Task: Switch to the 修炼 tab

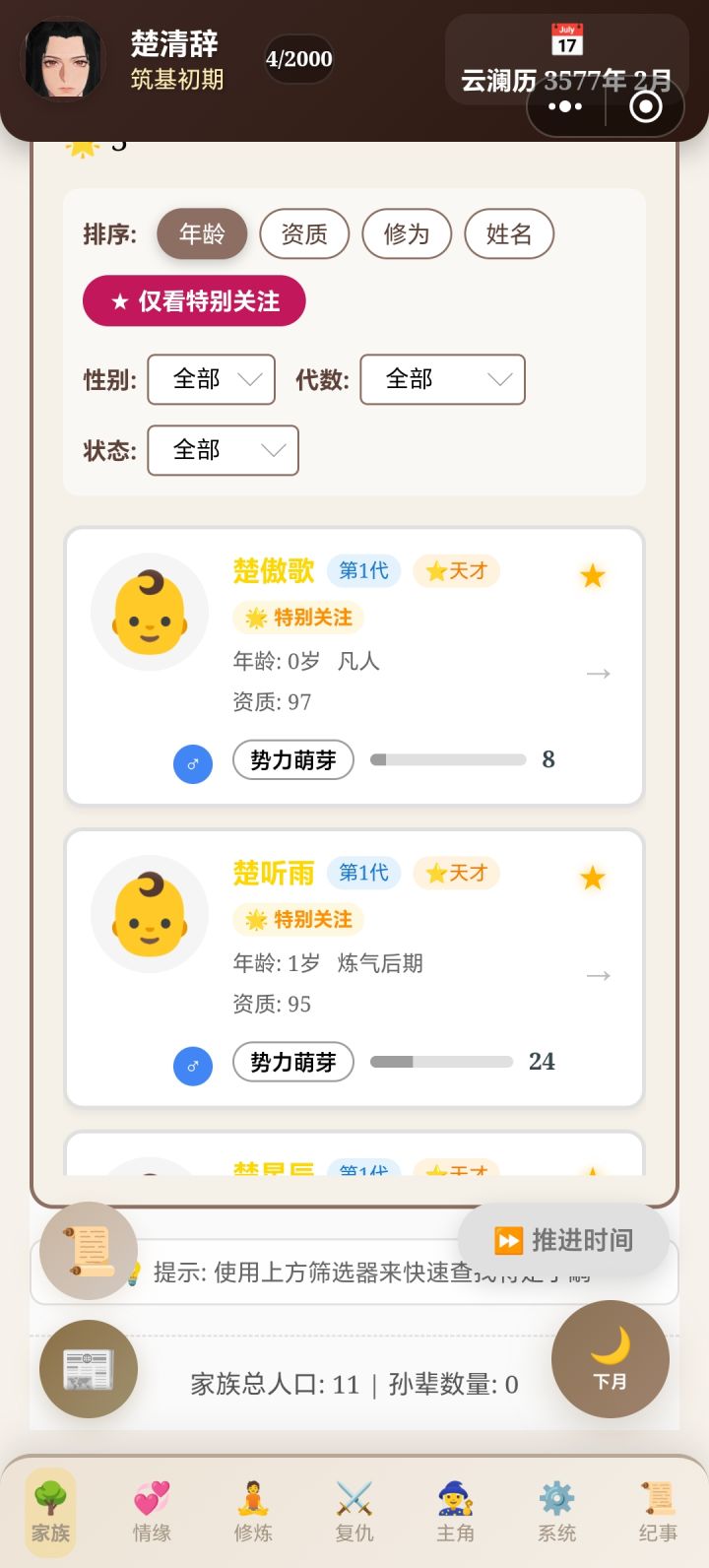Action: click(253, 1512)
